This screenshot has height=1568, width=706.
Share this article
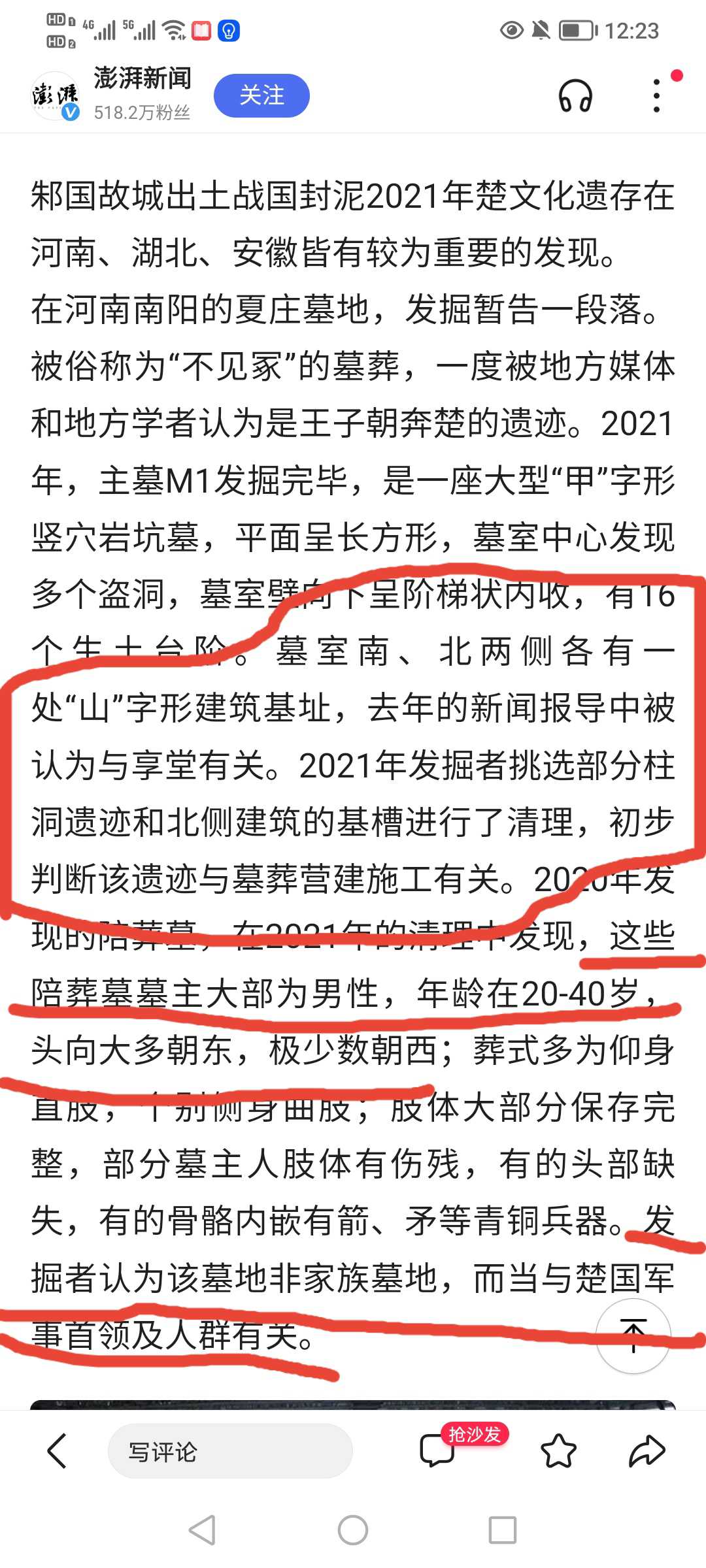647,1451
